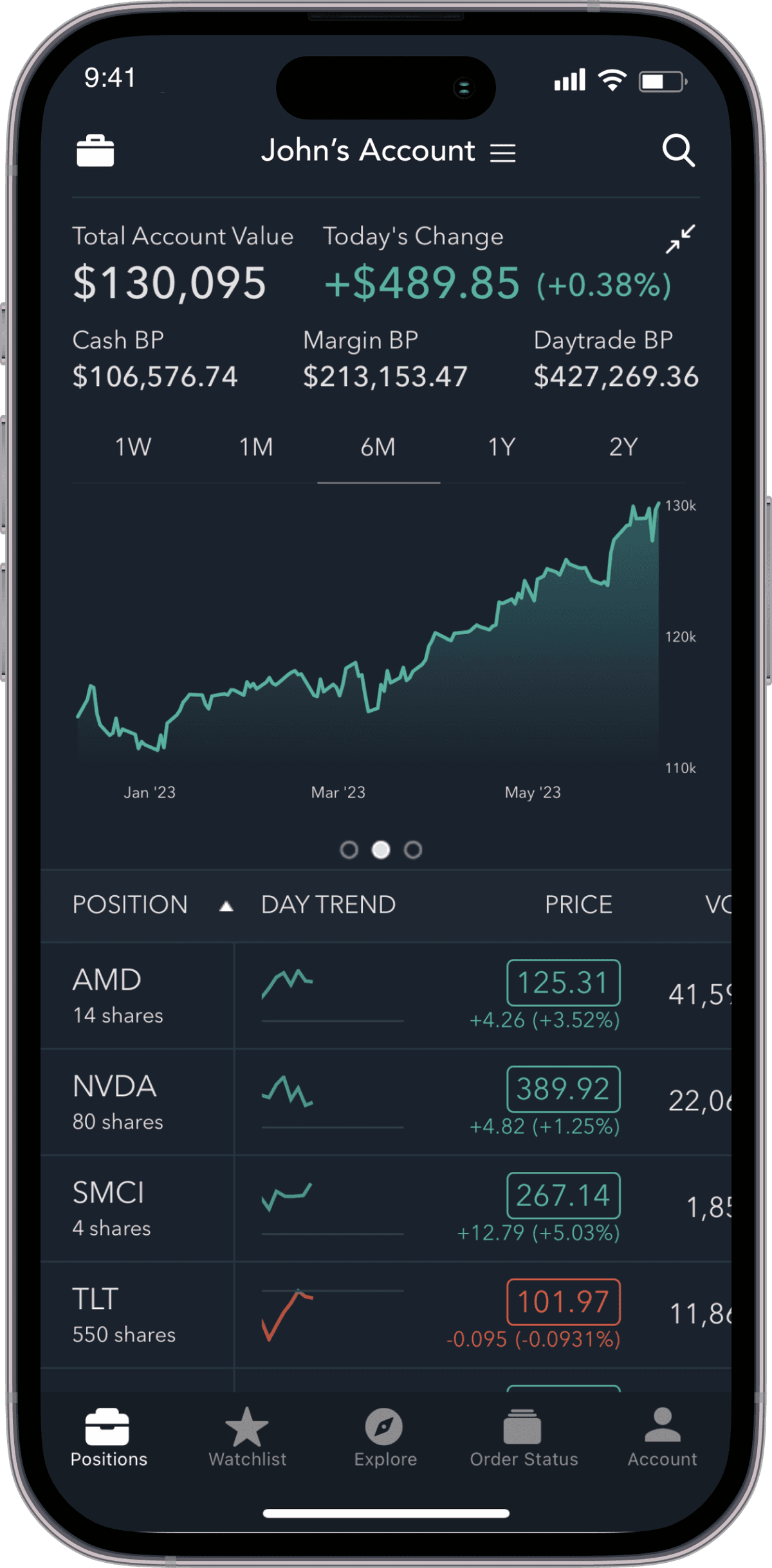Select the 1M chart range

point(256,447)
